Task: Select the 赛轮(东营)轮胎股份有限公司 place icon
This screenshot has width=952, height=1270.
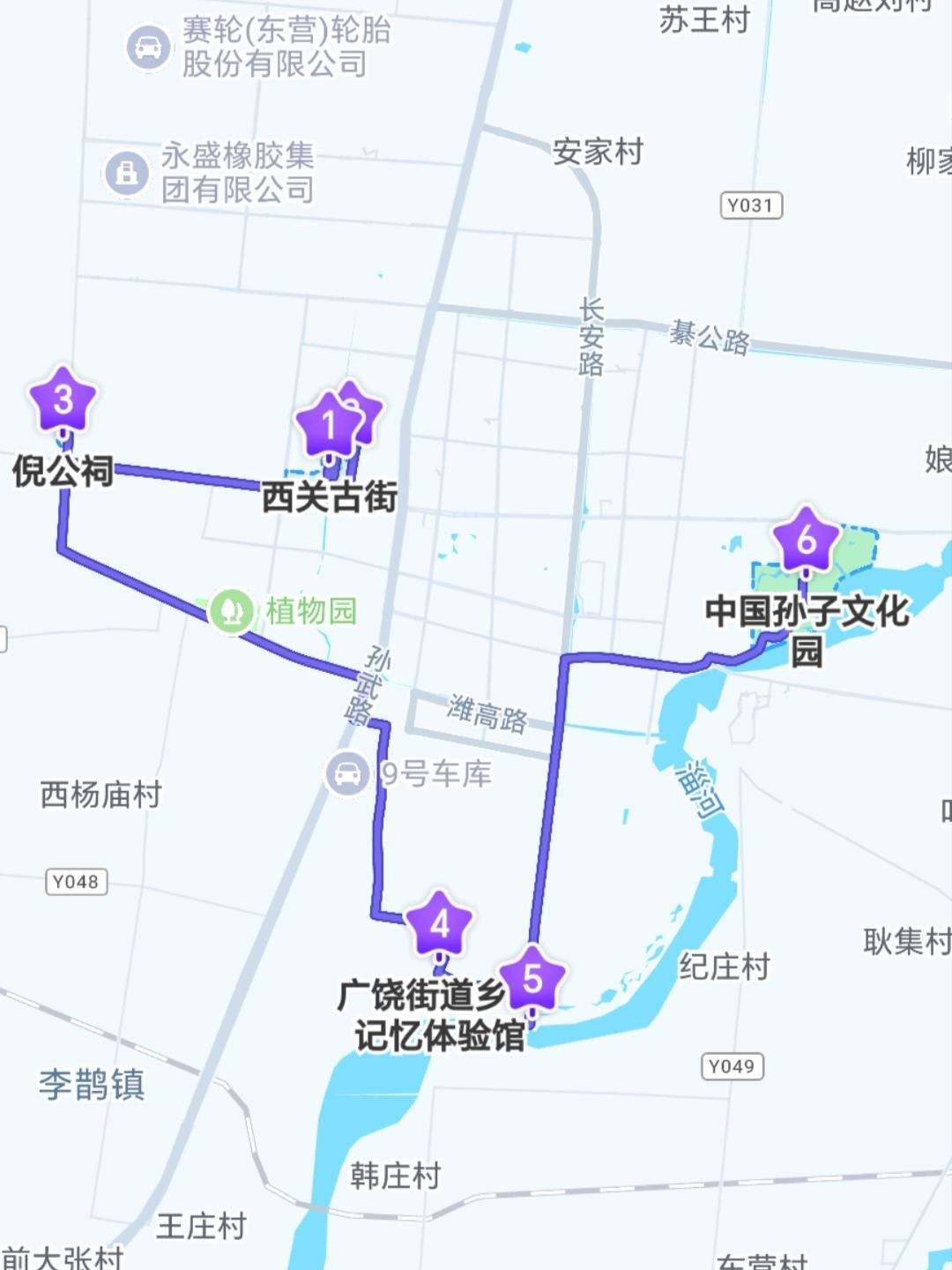Action: click(x=149, y=46)
